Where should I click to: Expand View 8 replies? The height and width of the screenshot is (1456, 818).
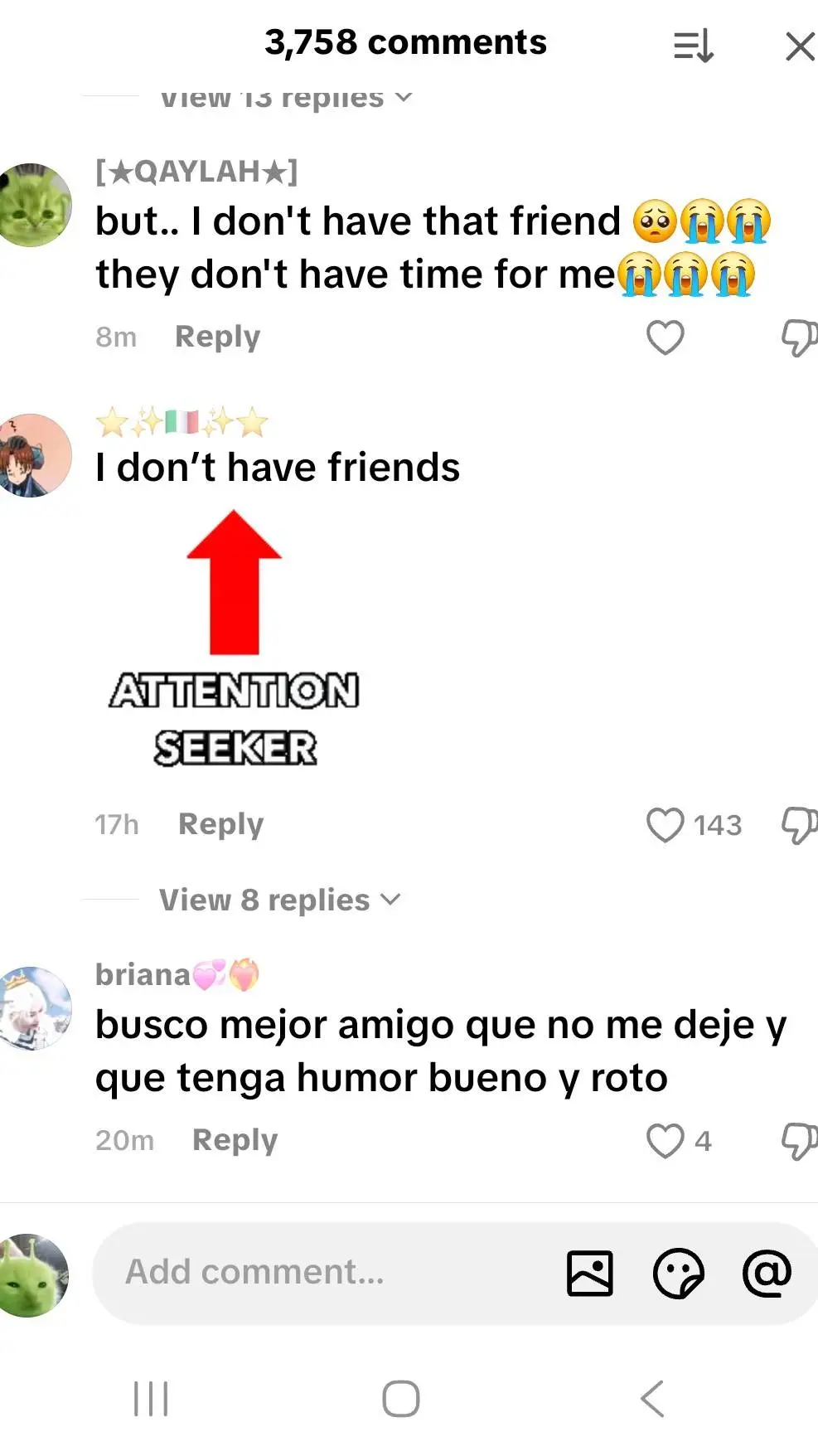[x=279, y=900]
